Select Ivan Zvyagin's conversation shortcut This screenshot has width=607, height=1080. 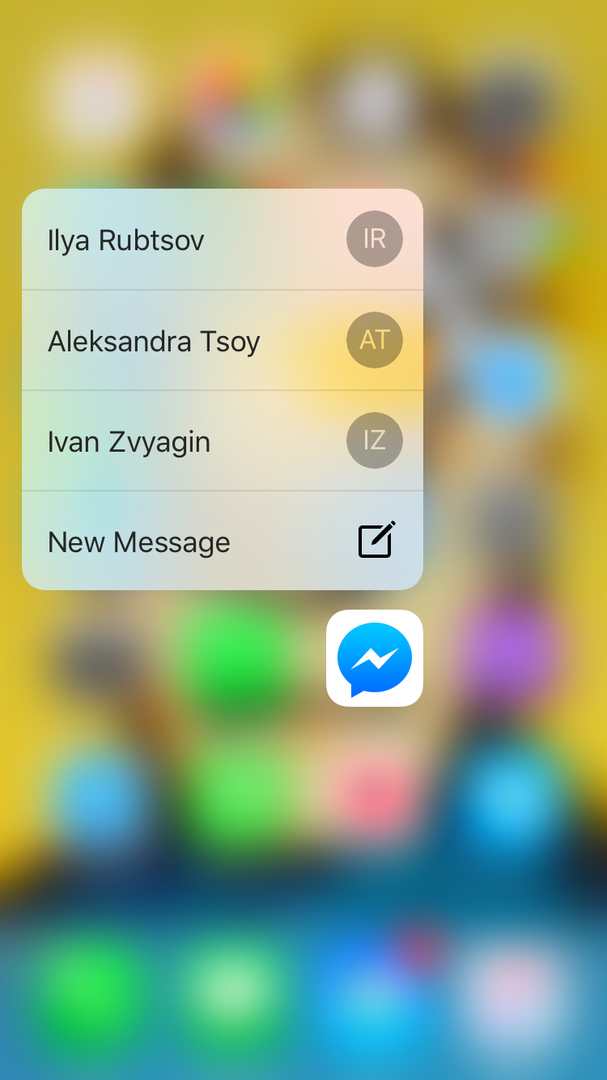click(x=222, y=441)
